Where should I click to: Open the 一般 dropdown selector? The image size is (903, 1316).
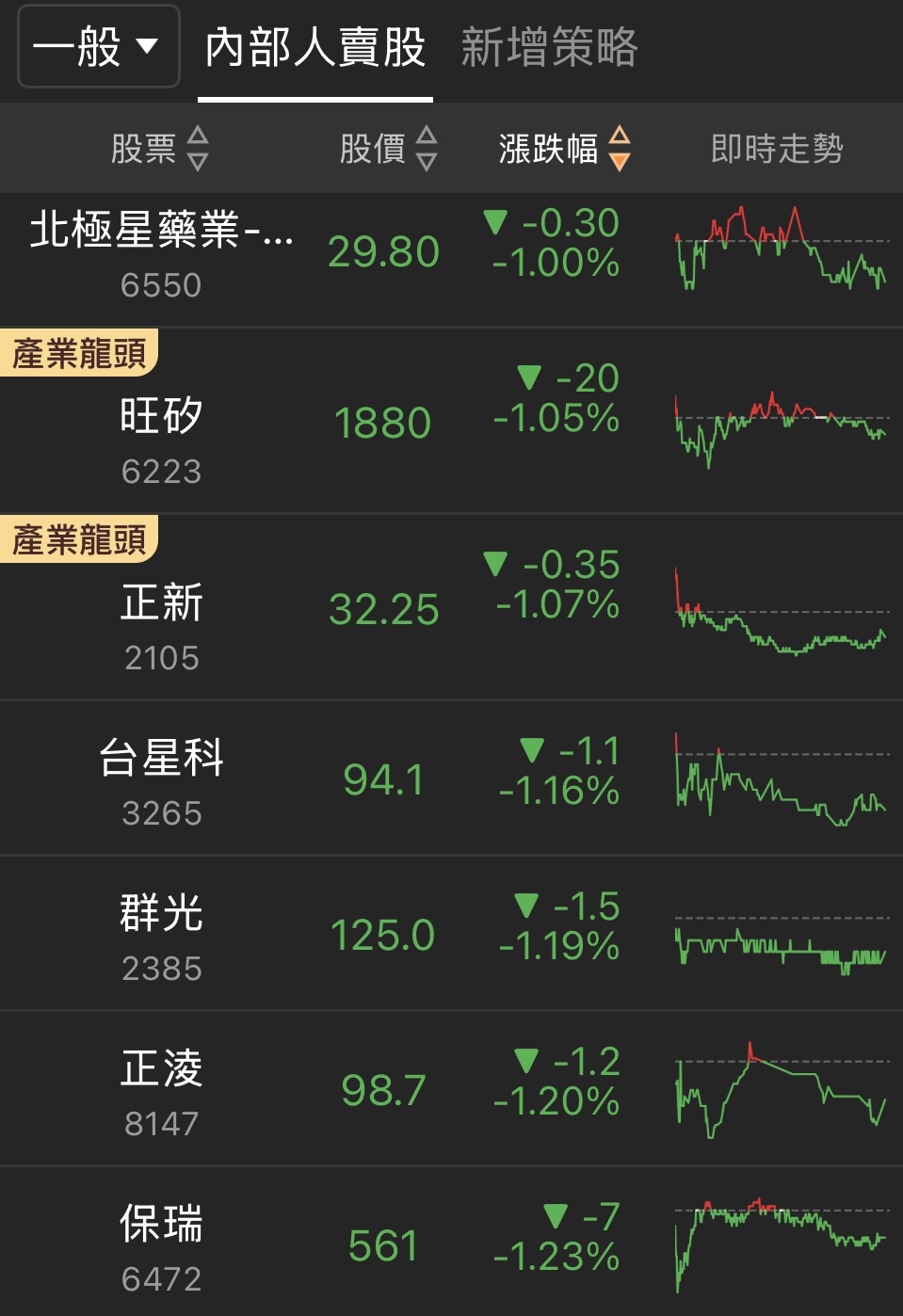click(98, 46)
